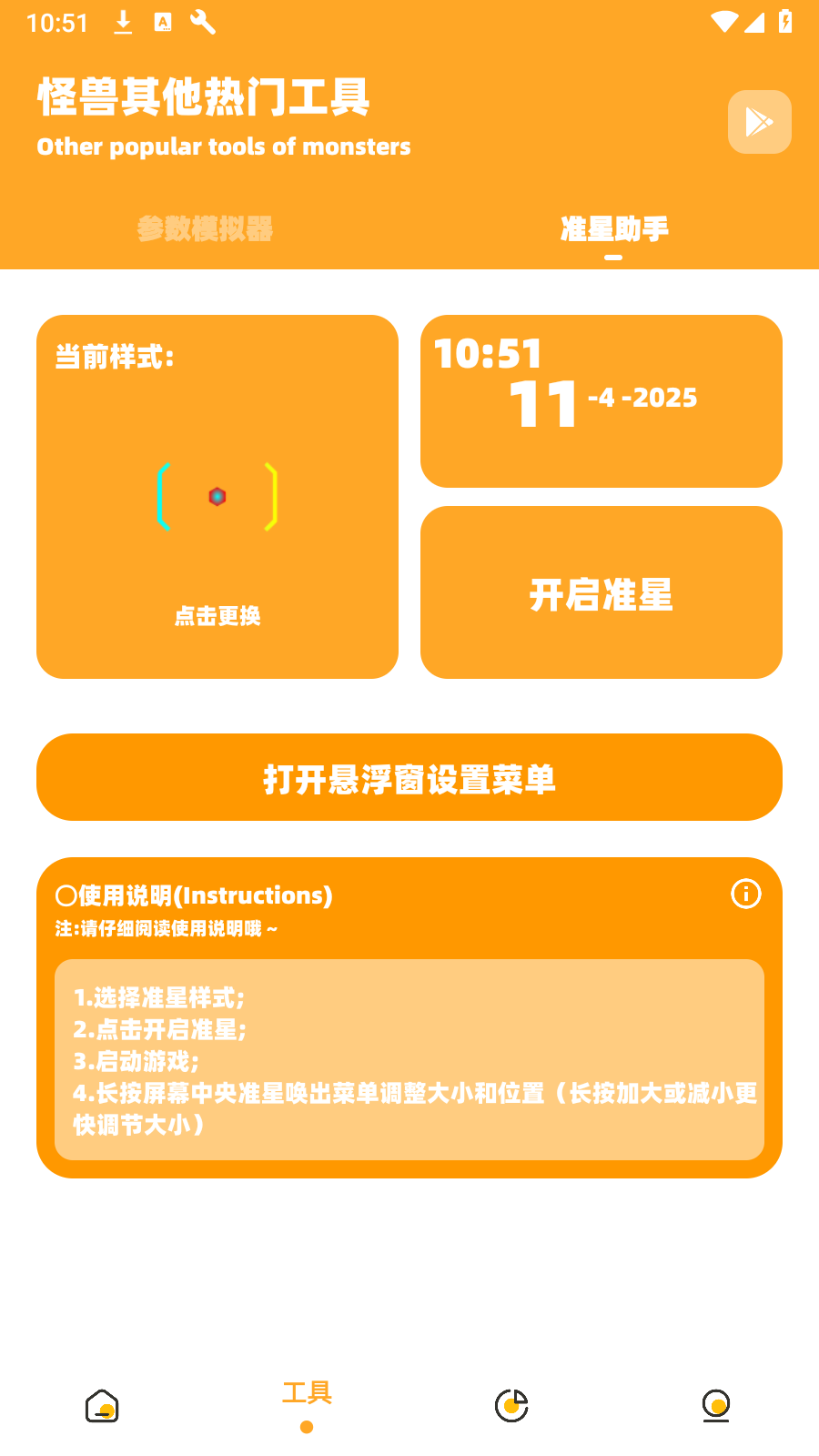Viewport: 819px width, 1456px height.
Task: Open the instructions info icon
Action: coord(745,894)
